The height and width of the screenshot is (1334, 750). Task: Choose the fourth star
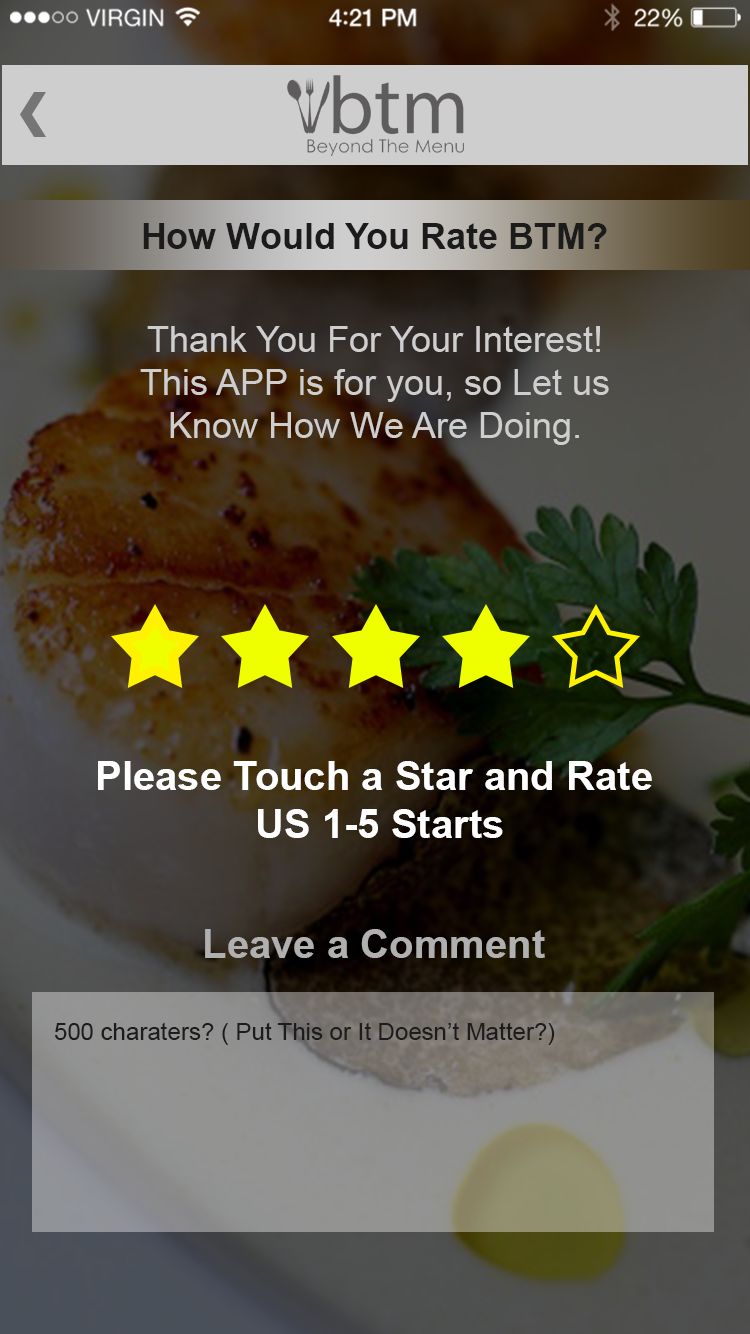tap(485, 648)
